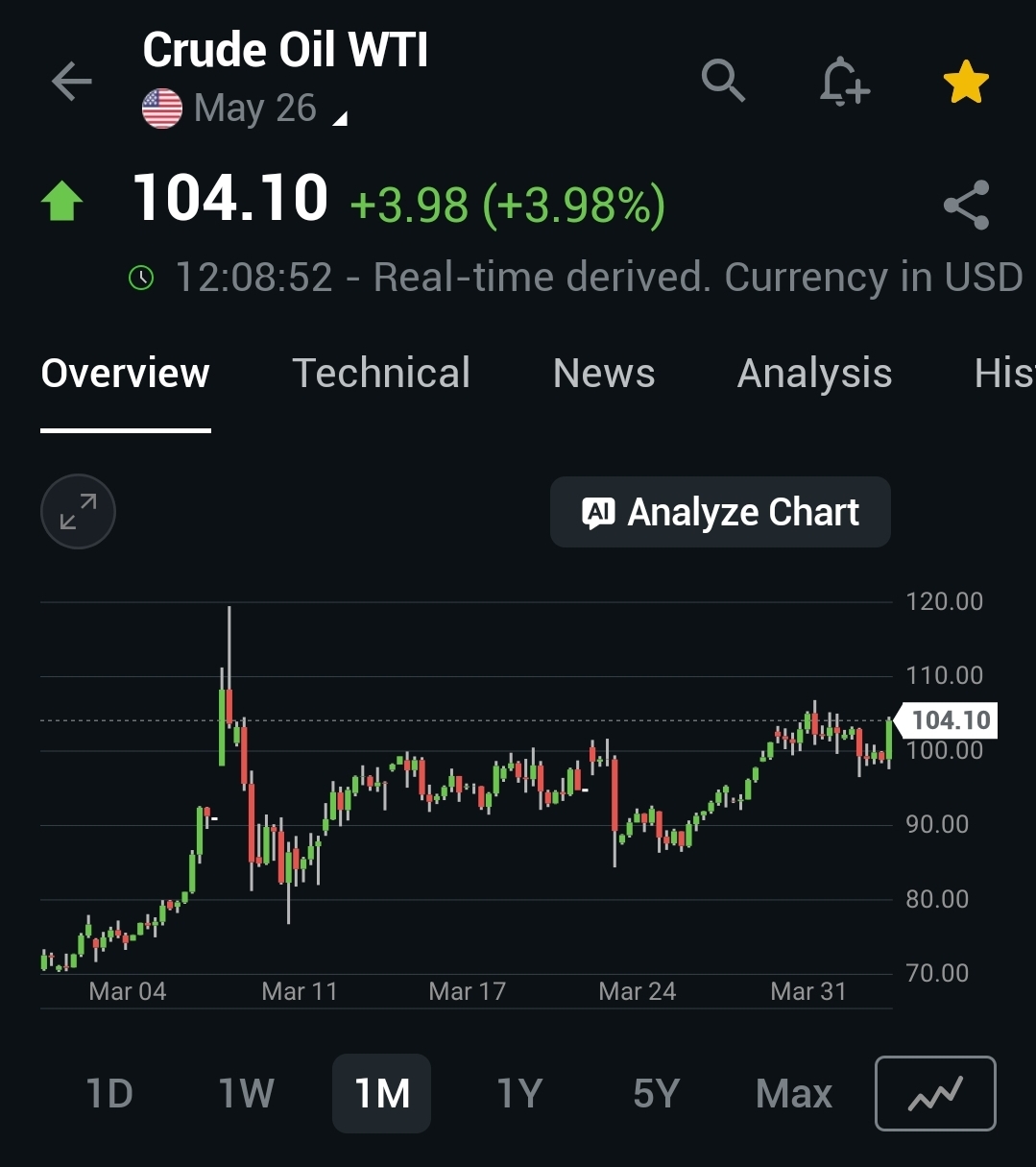Switch to the Analysis tab
The width and height of the screenshot is (1036, 1167).
(814, 374)
